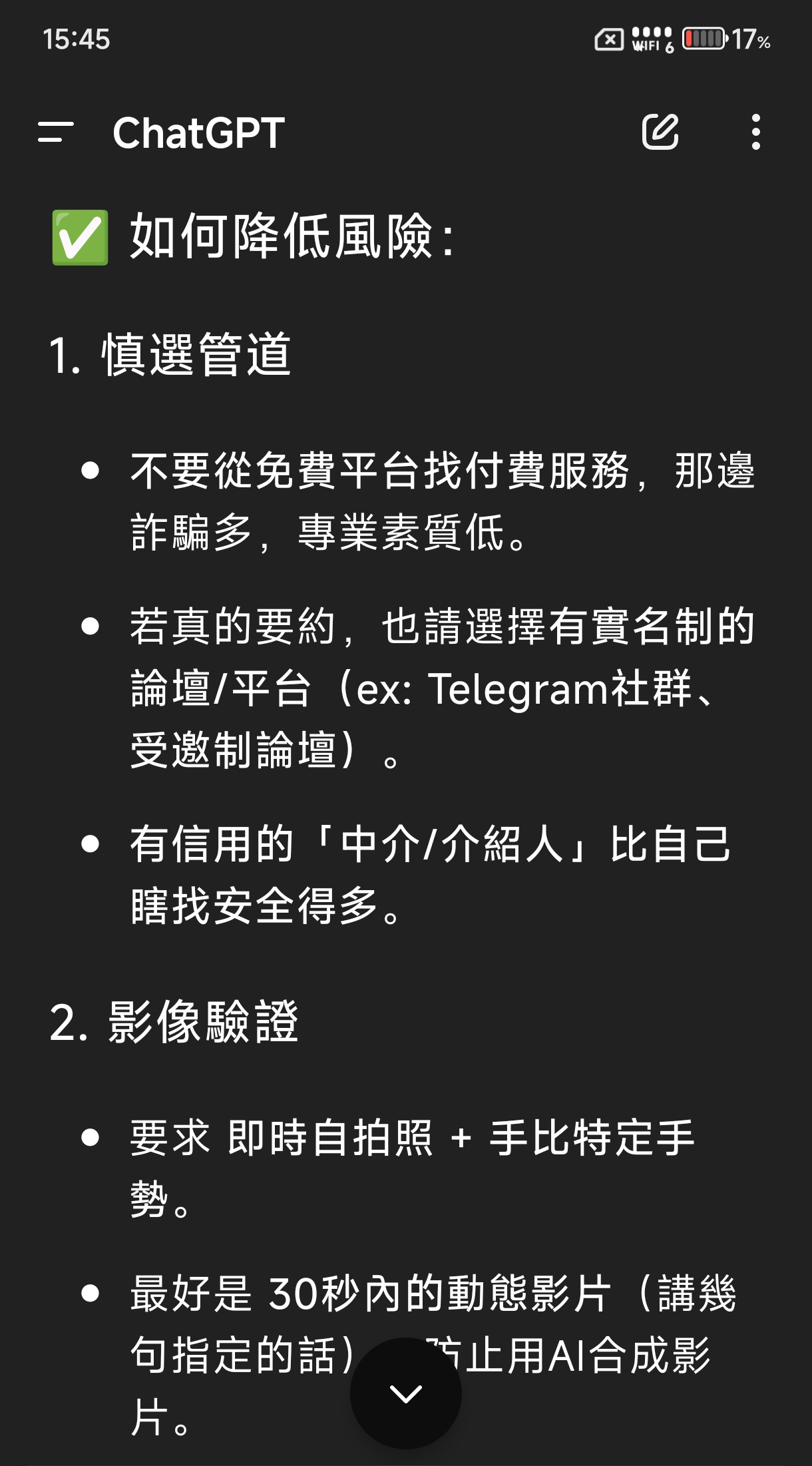
Task: Open the sidebar drawer menu
Action: tap(56, 132)
